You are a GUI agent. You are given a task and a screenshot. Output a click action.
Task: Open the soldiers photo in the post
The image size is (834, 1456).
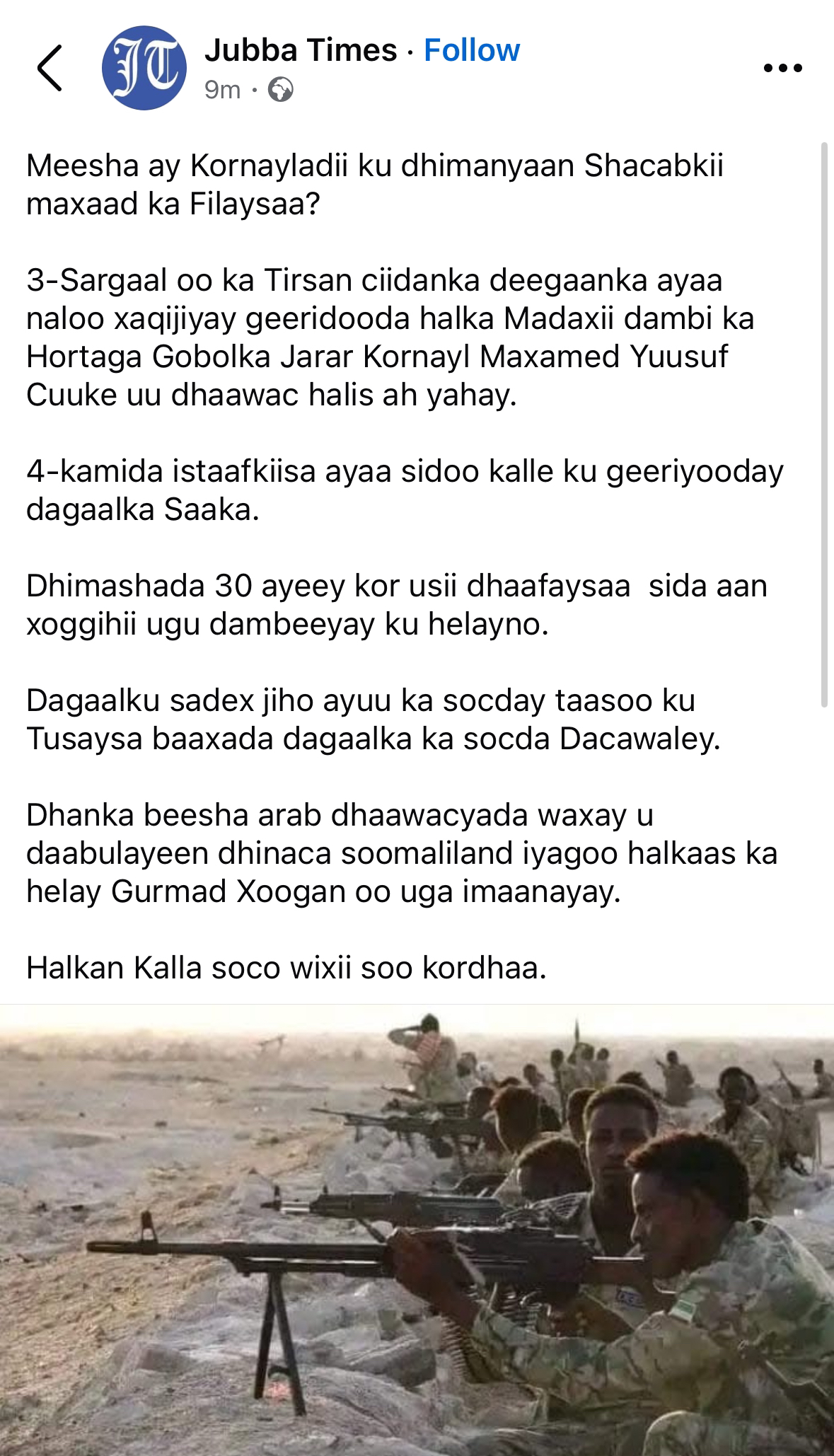(417, 1230)
